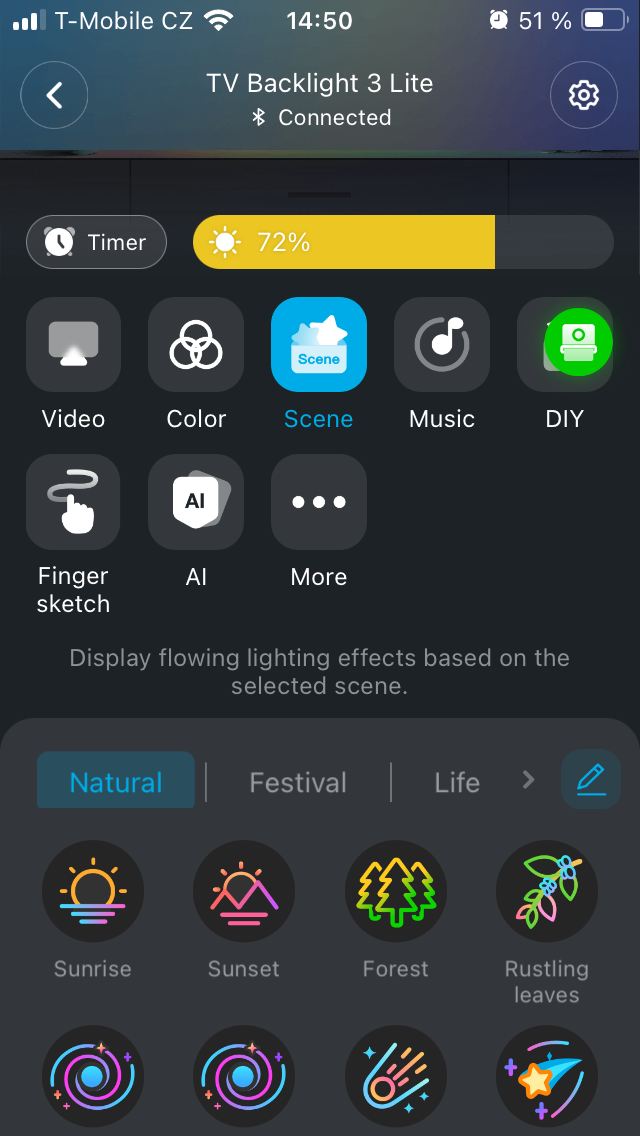The height and width of the screenshot is (1136, 640).
Task: Adjust the 72% brightness slider
Action: coord(402,242)
